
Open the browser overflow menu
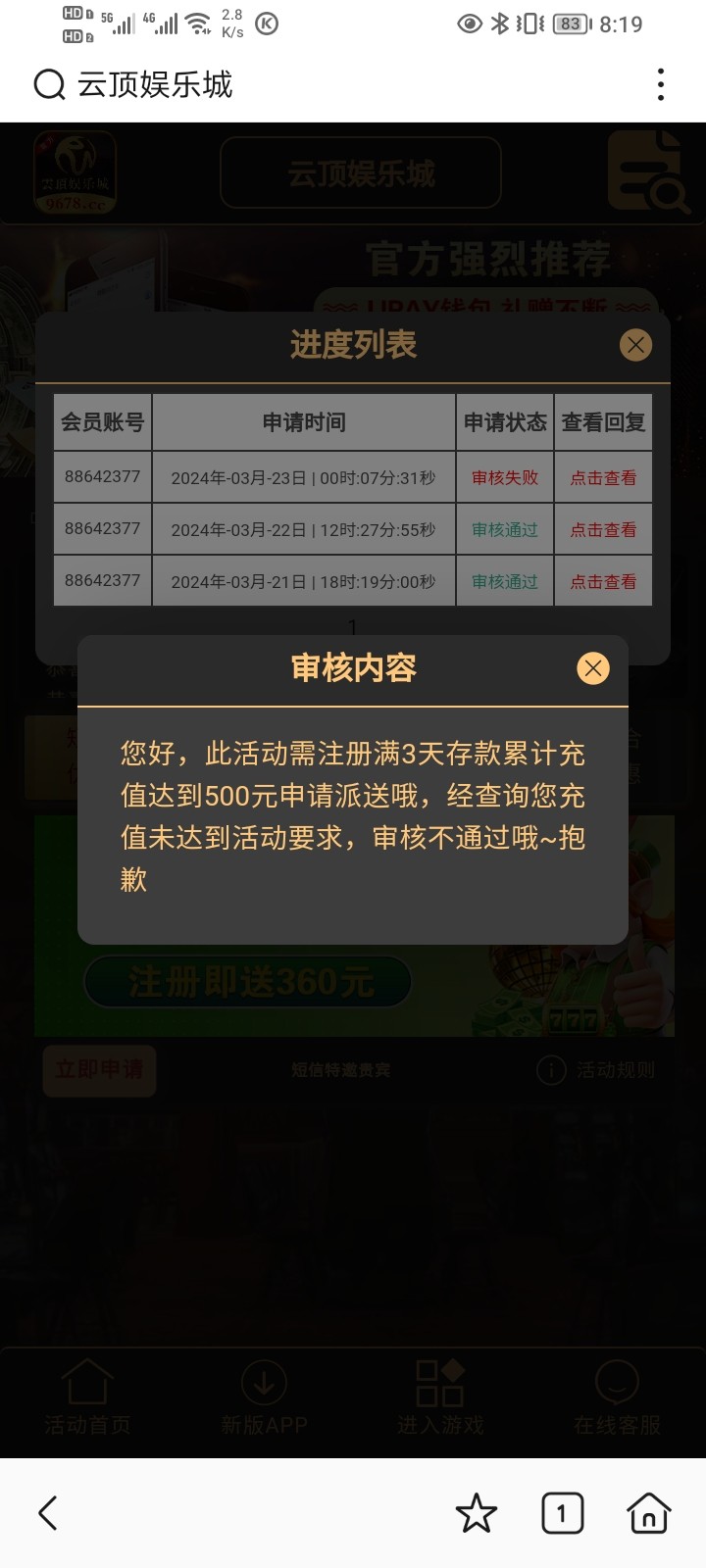[661, 85]
